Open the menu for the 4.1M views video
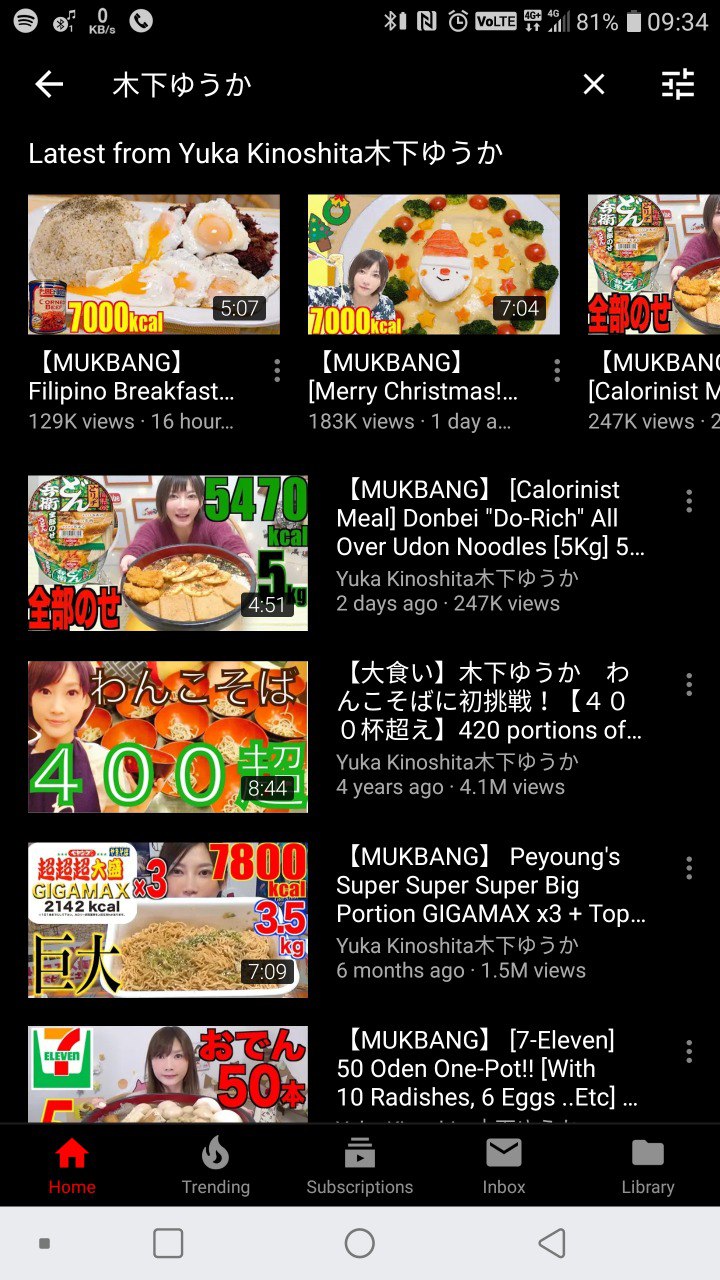The width and height of the screenshot is (720, 1280). pos(689,685)
